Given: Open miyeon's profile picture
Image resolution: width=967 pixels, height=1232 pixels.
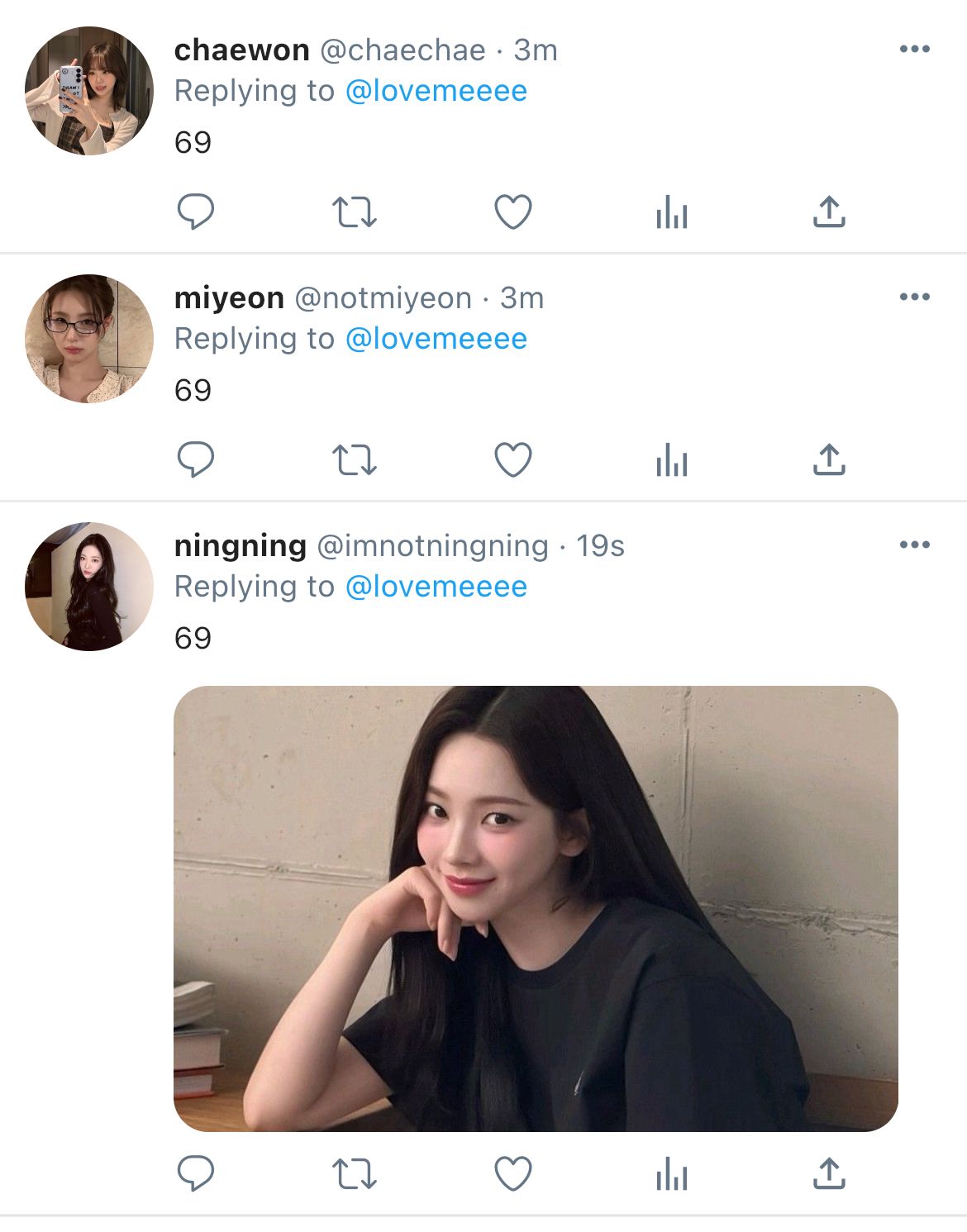Looking at the screenshot, I should click(x=89, y=339).
